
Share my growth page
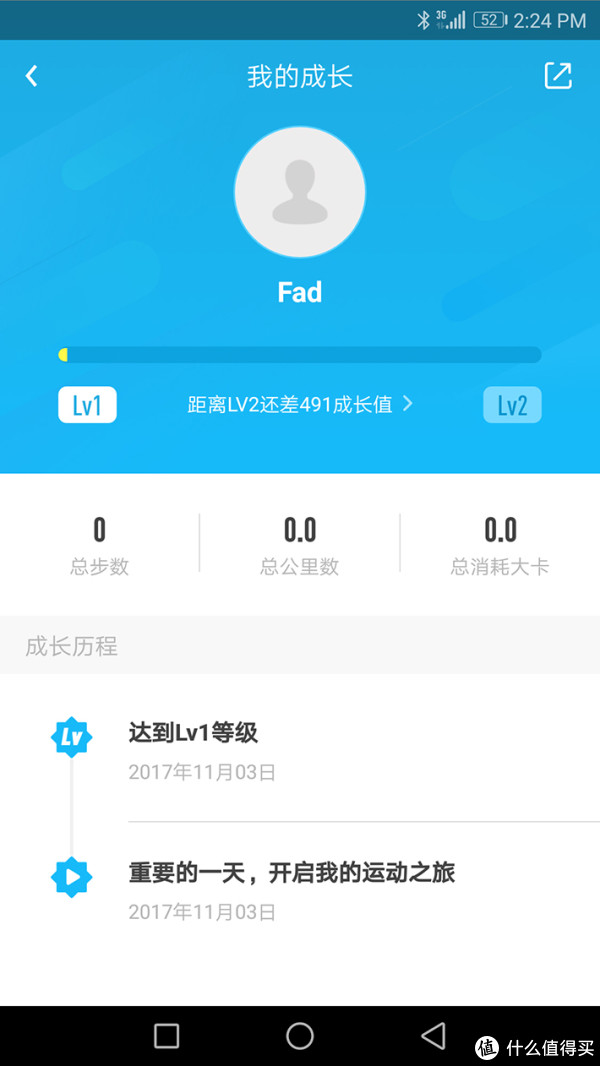[558, 76]
